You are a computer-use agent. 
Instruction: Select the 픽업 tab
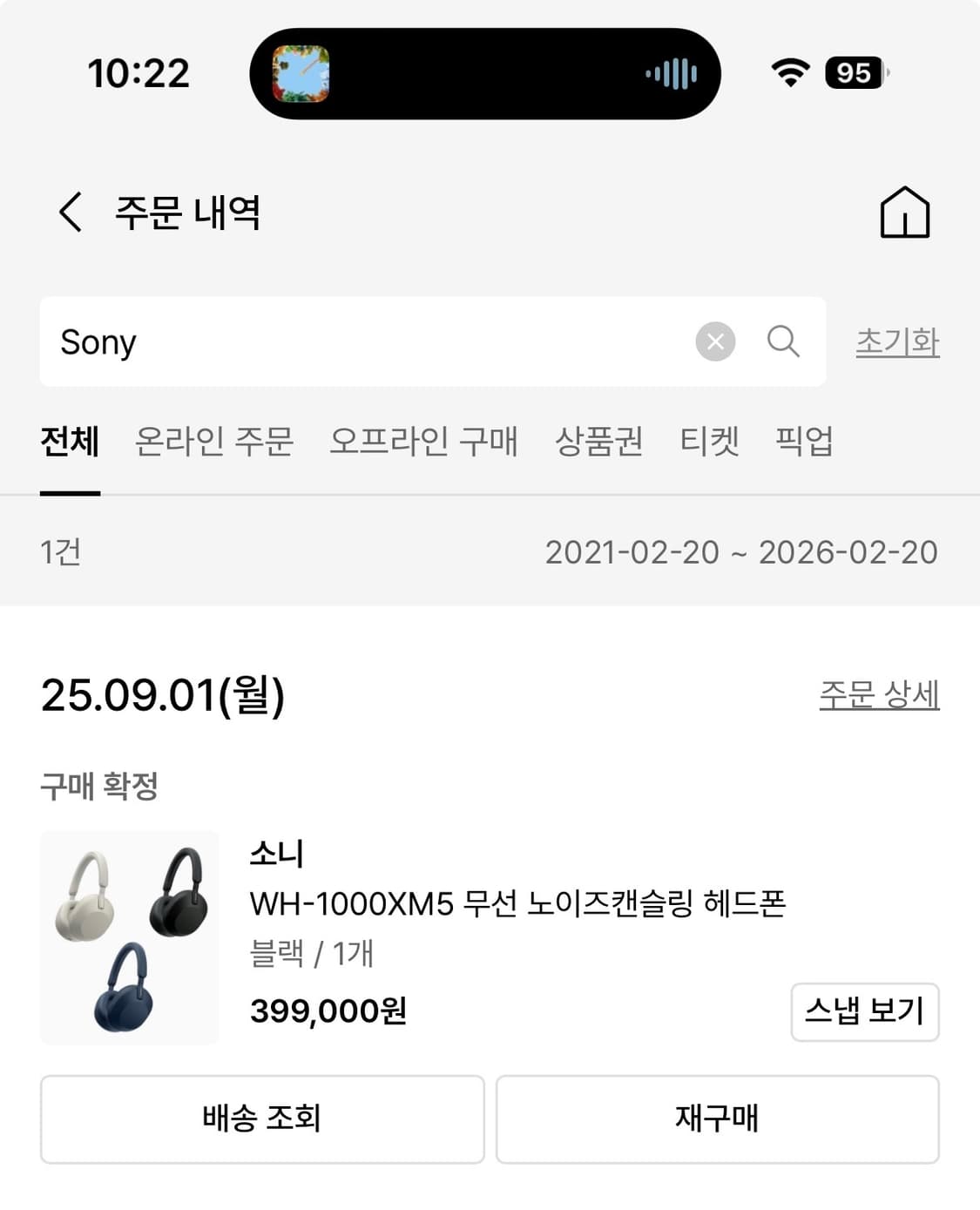[x=802, y=443]
